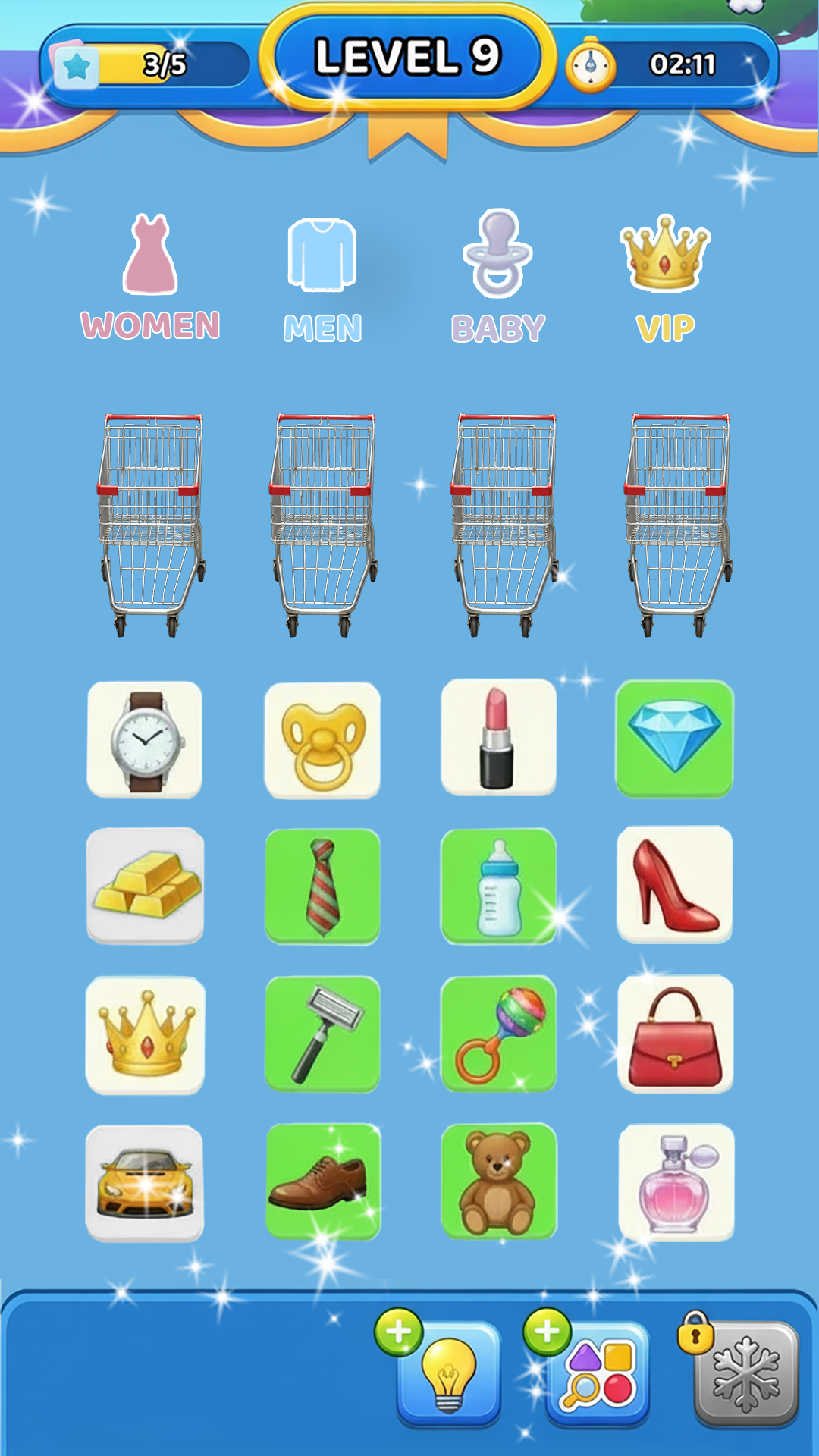
Task: Select the golden crown tile
Action: 145,1034
